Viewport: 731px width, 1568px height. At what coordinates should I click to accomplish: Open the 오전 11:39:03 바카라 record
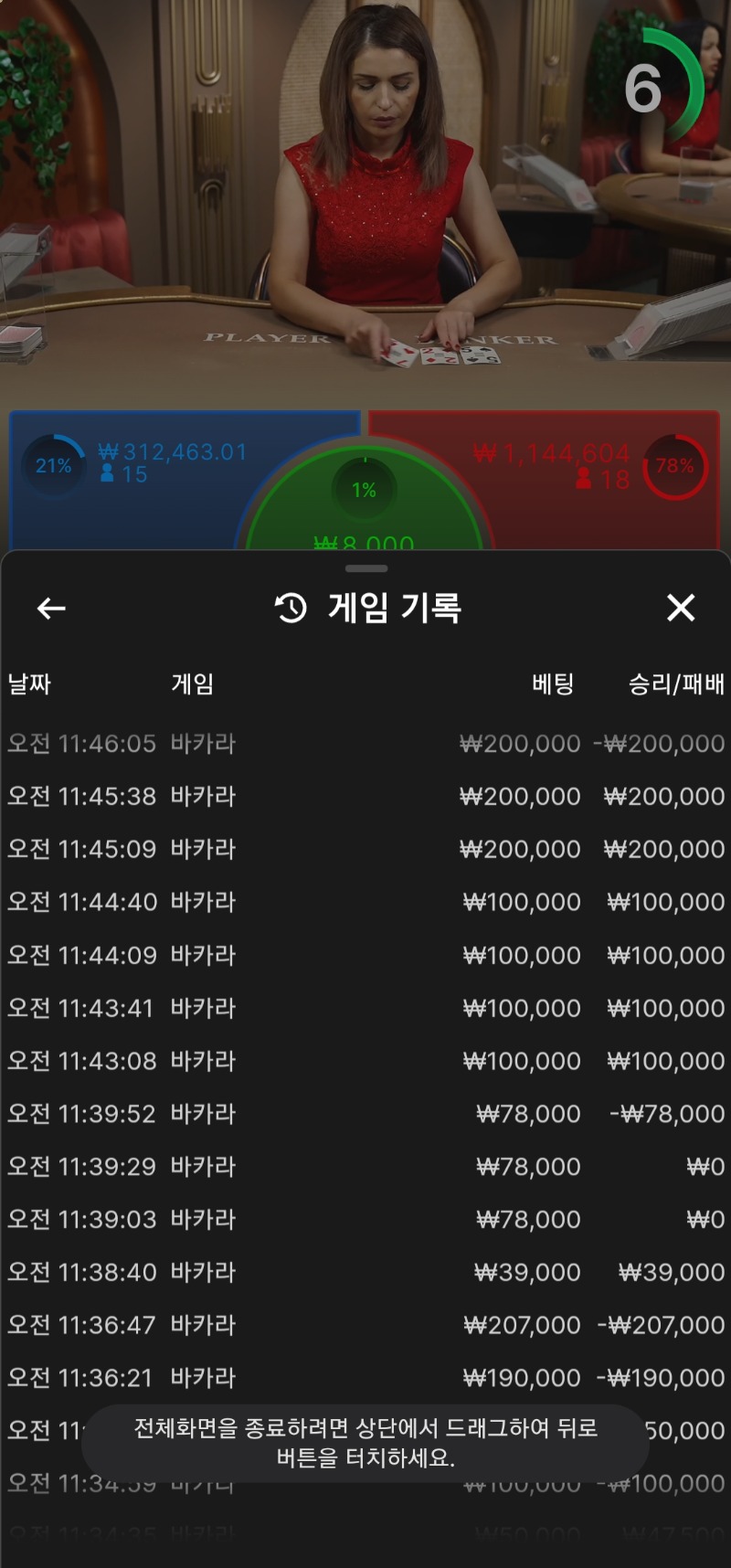coord(365,1220)
